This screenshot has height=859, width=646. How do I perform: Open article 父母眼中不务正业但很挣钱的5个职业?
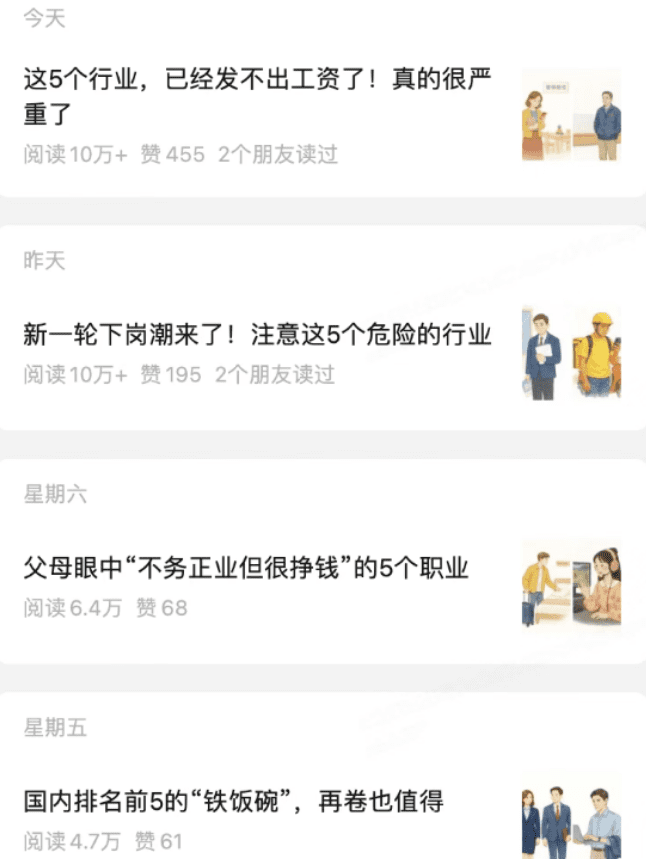click(x=246, y=568)
